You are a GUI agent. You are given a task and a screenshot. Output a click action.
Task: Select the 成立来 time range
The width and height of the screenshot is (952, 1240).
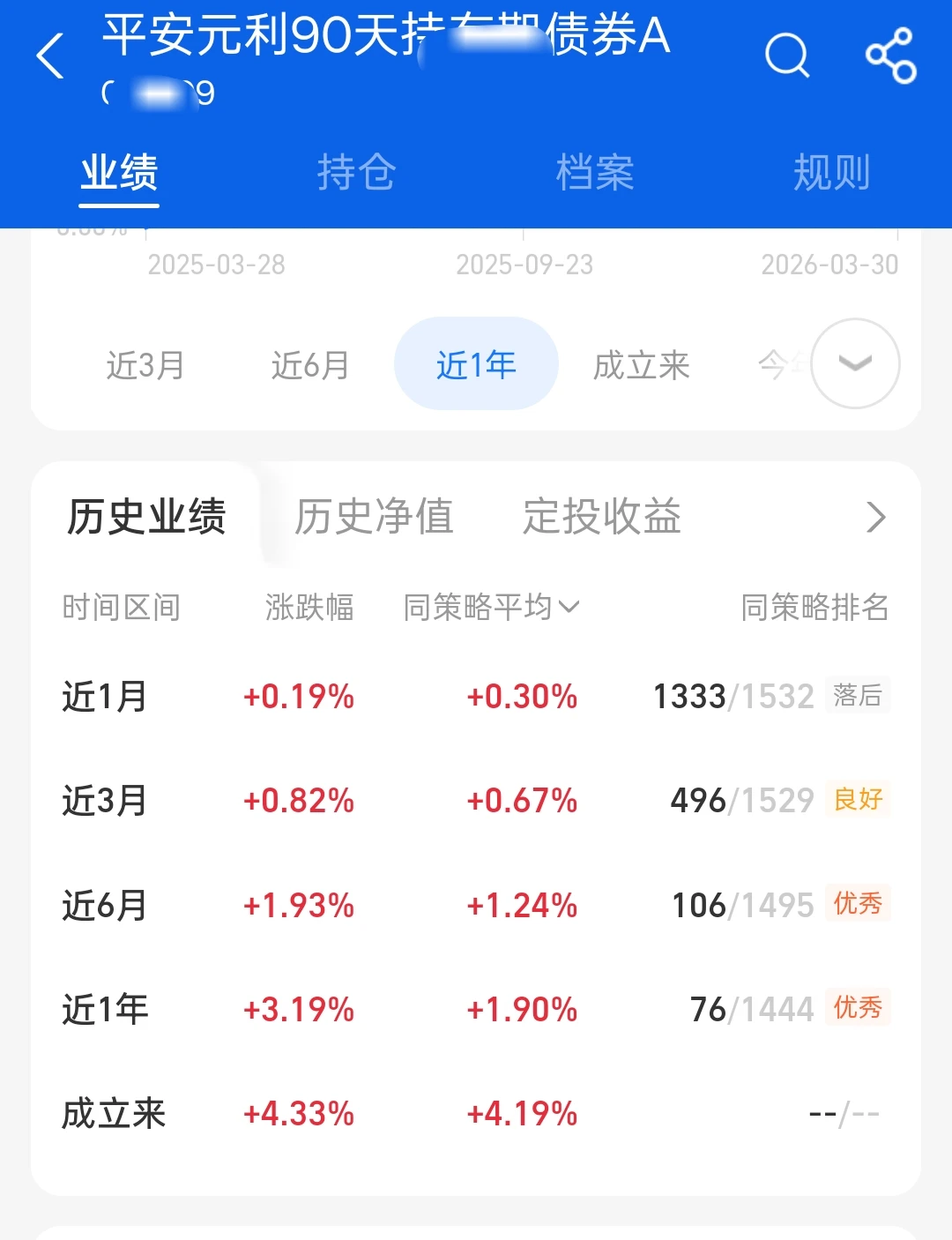tap(641, 365)
